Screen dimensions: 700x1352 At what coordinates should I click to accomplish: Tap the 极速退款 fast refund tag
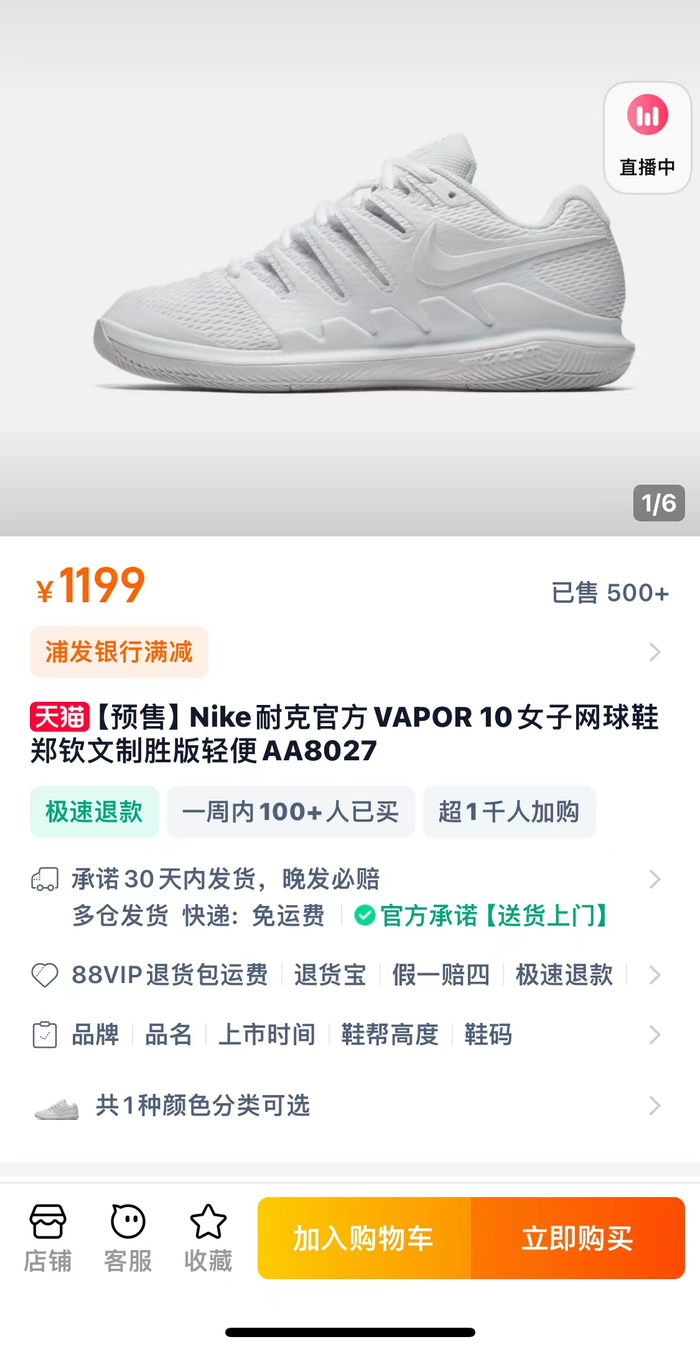(x=94, y=811)
